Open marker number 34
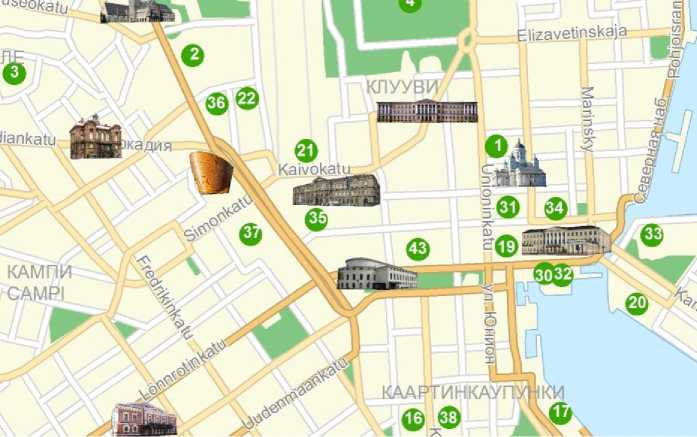 tap(556, 209)
